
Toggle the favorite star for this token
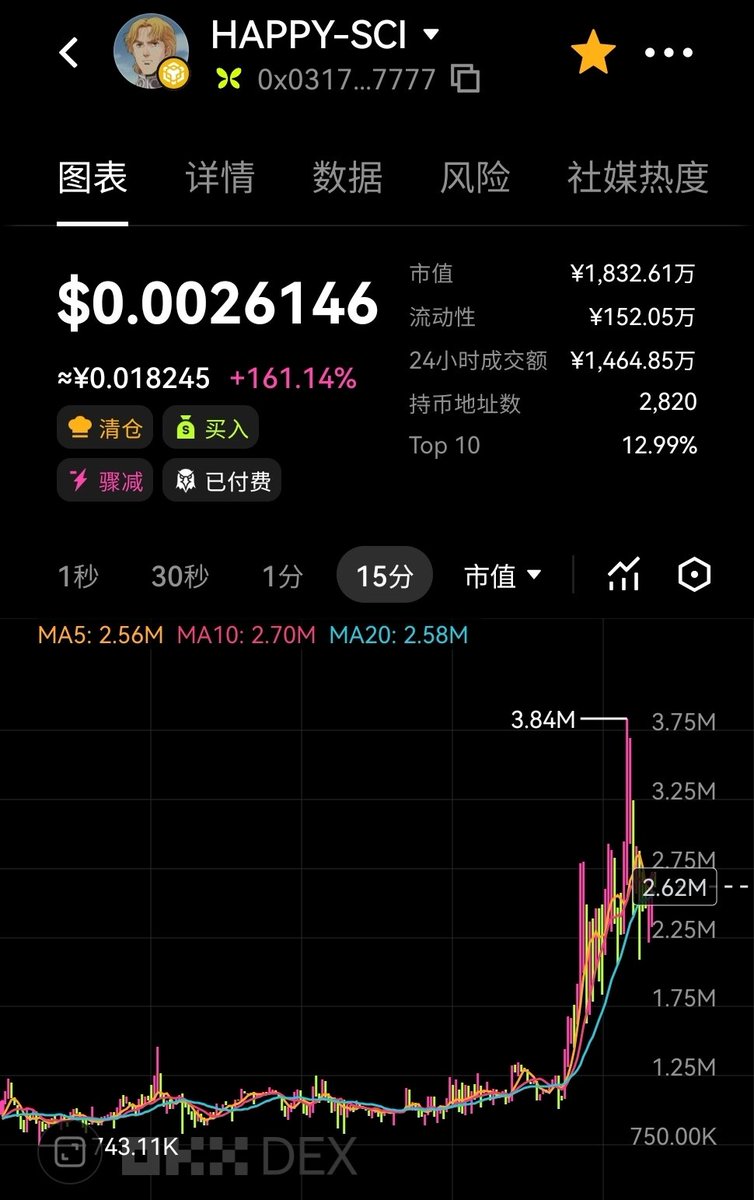593,53
